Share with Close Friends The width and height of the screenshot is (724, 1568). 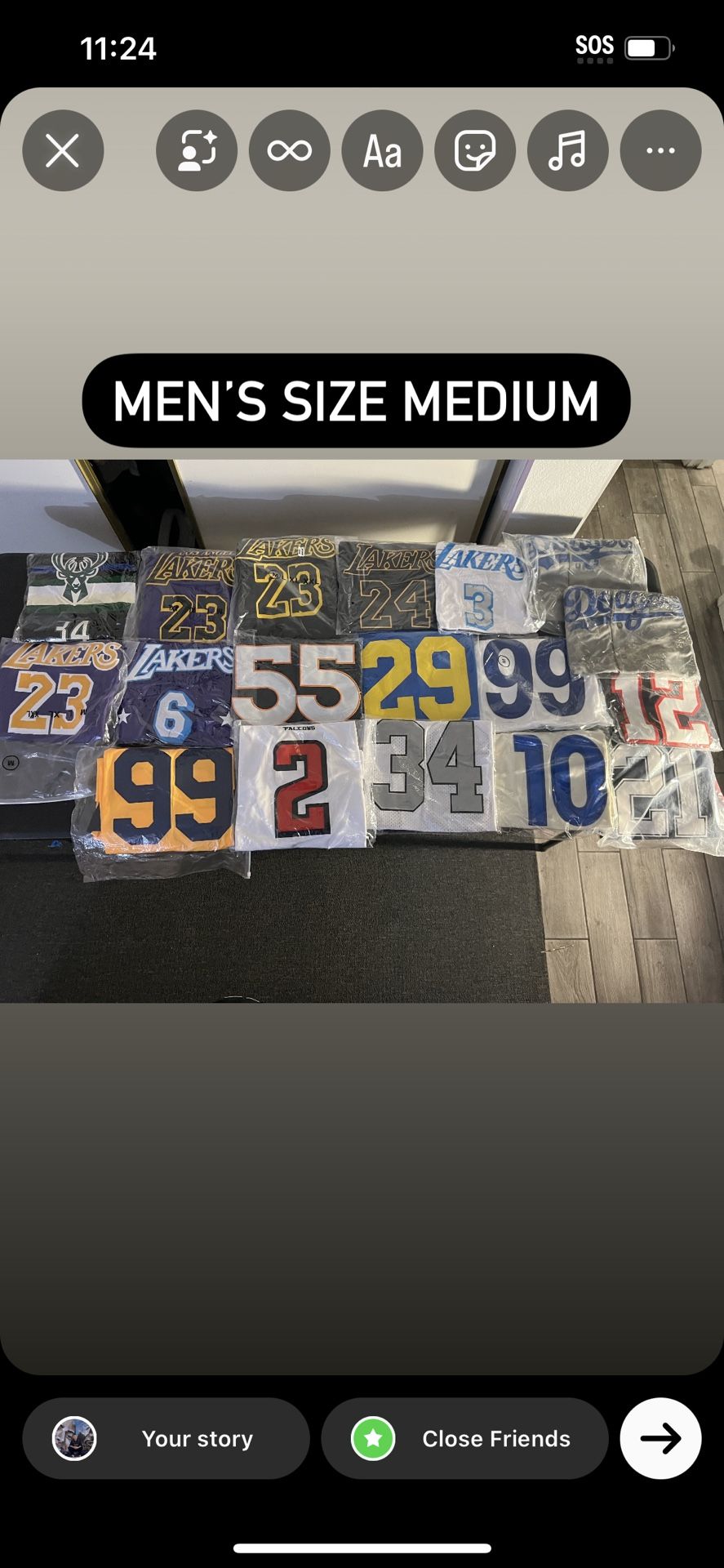pos(465,1438)
